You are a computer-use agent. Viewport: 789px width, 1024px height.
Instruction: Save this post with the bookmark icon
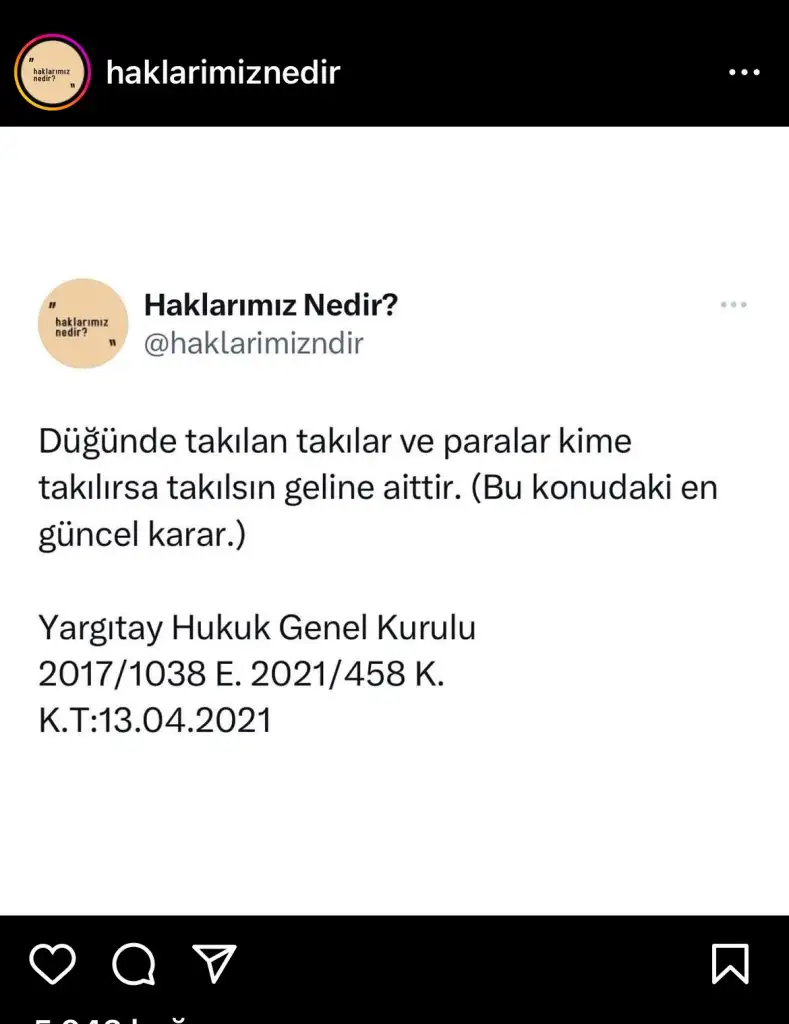coord(730,964)
